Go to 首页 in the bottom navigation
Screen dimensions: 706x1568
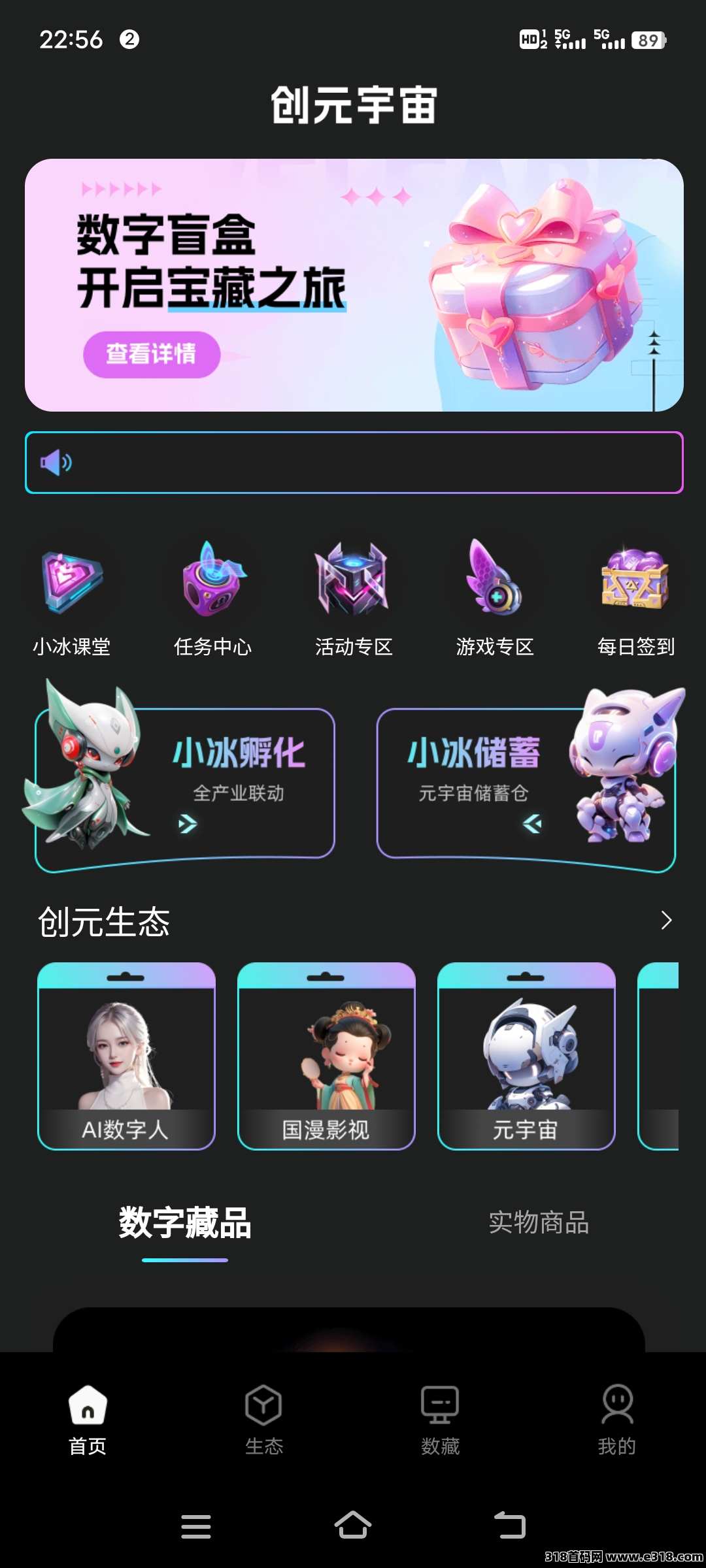tap(88, 1415)
